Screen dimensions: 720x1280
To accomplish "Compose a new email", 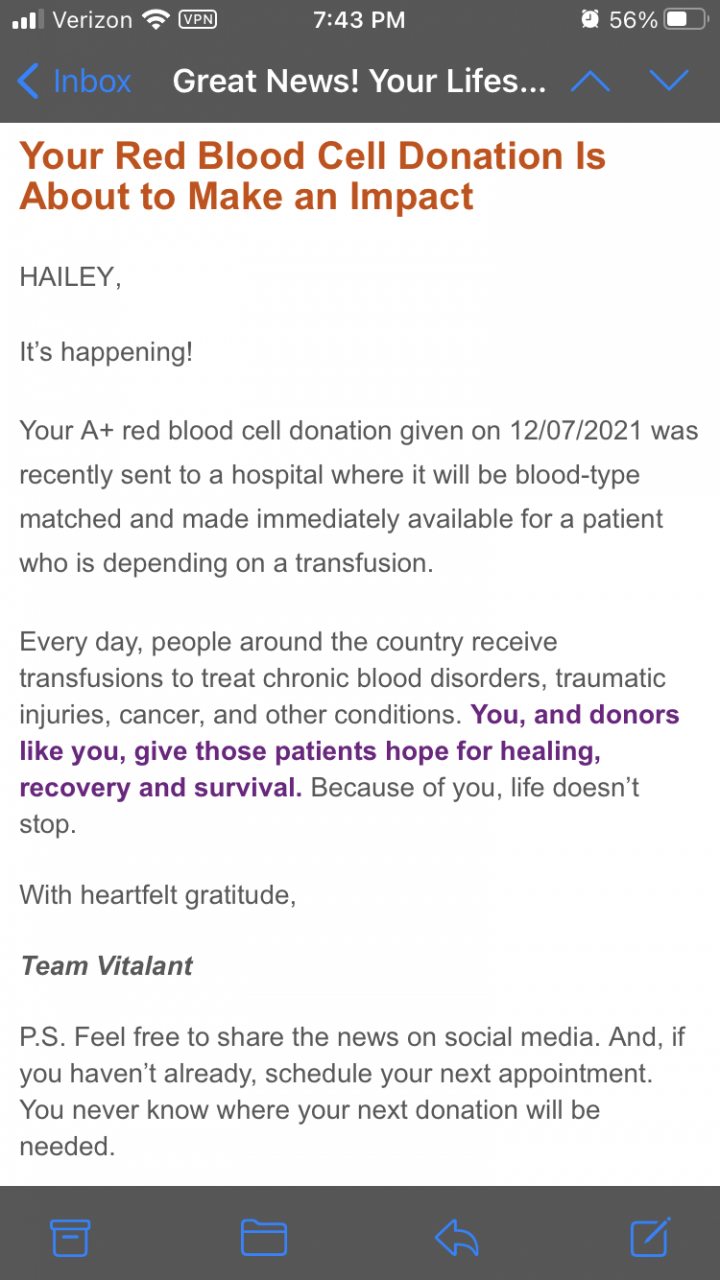I will (650, 1238).
